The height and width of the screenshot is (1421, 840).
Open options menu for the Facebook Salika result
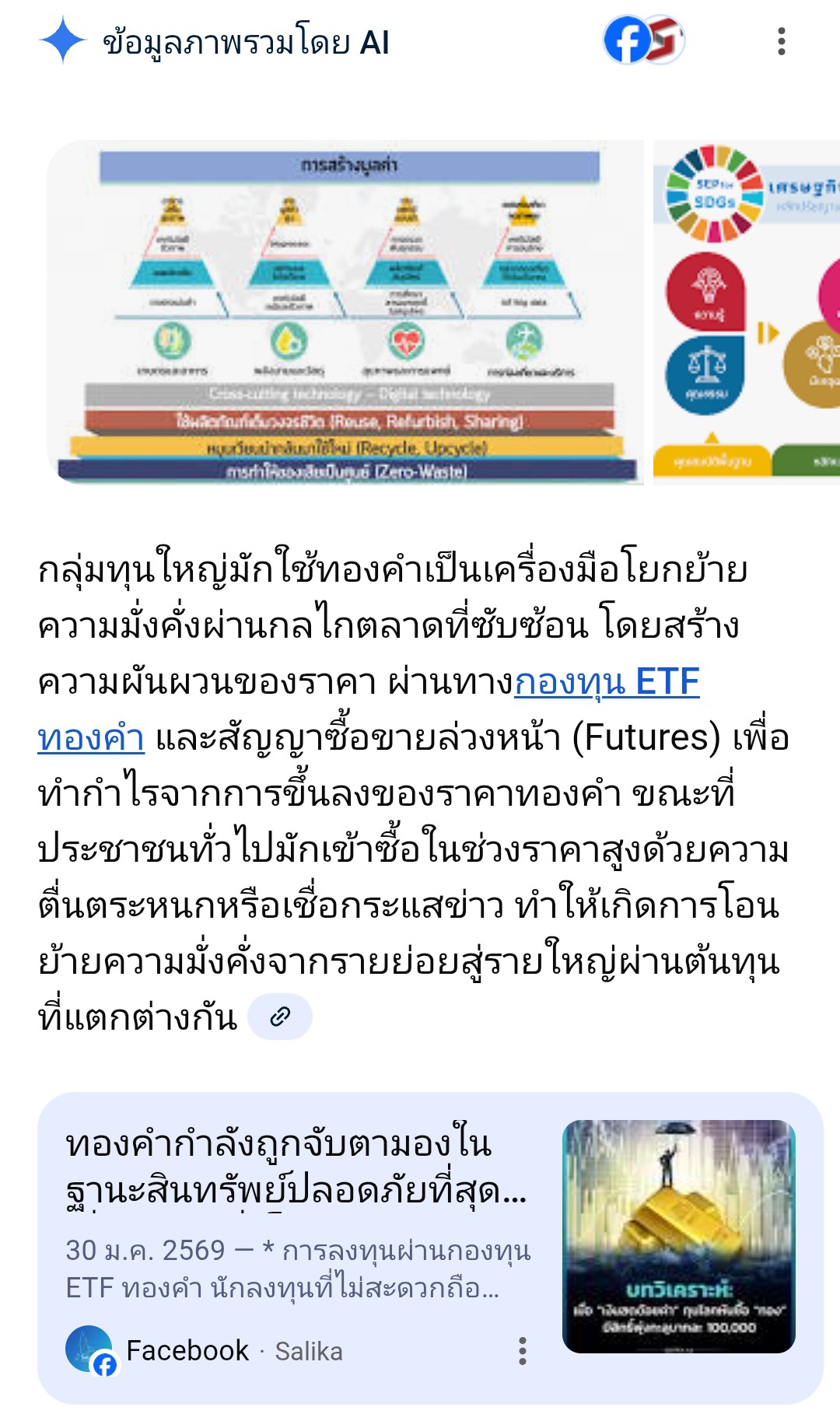523,1351
